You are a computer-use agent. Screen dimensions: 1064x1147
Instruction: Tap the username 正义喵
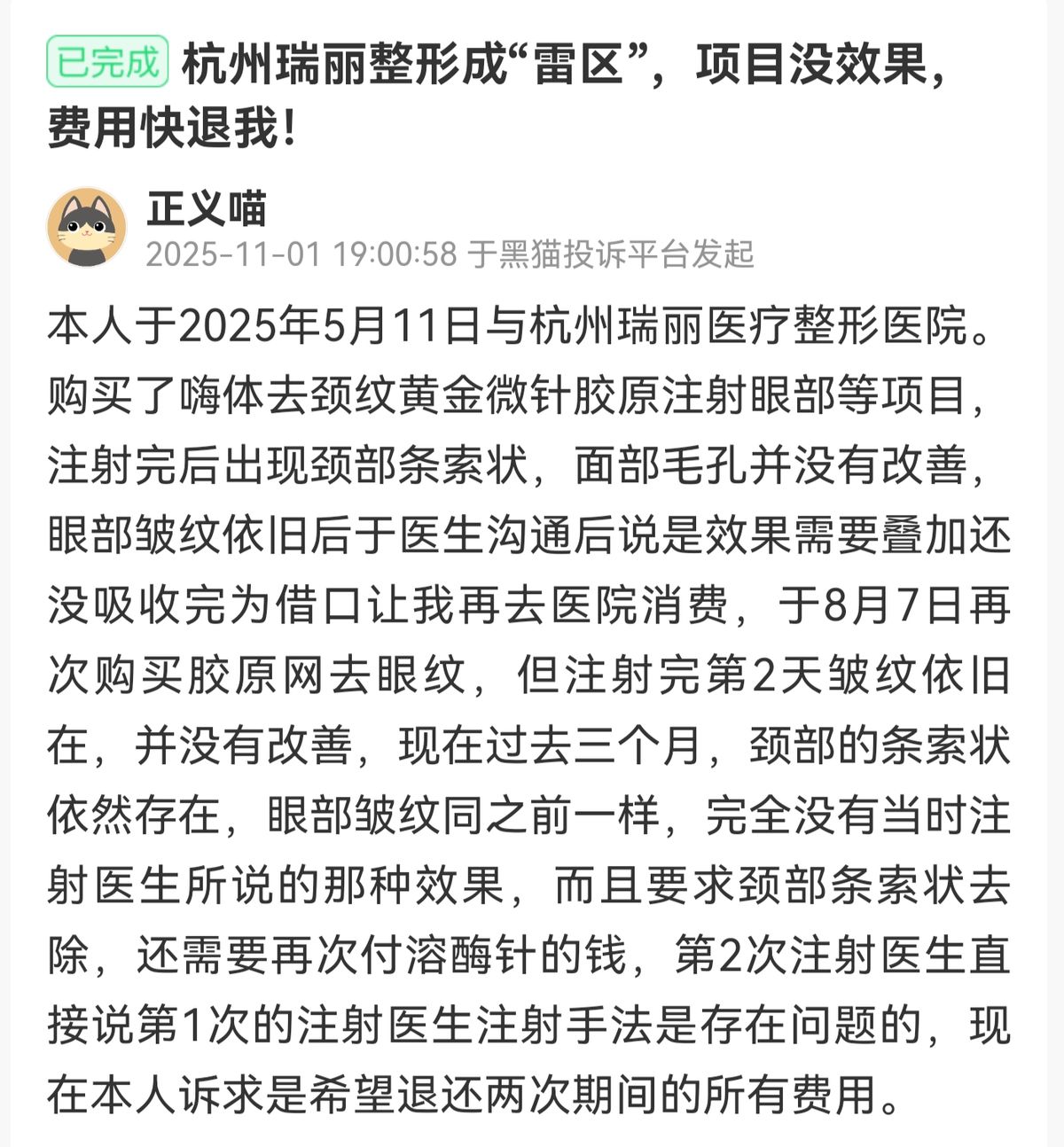tap(207, 209)
